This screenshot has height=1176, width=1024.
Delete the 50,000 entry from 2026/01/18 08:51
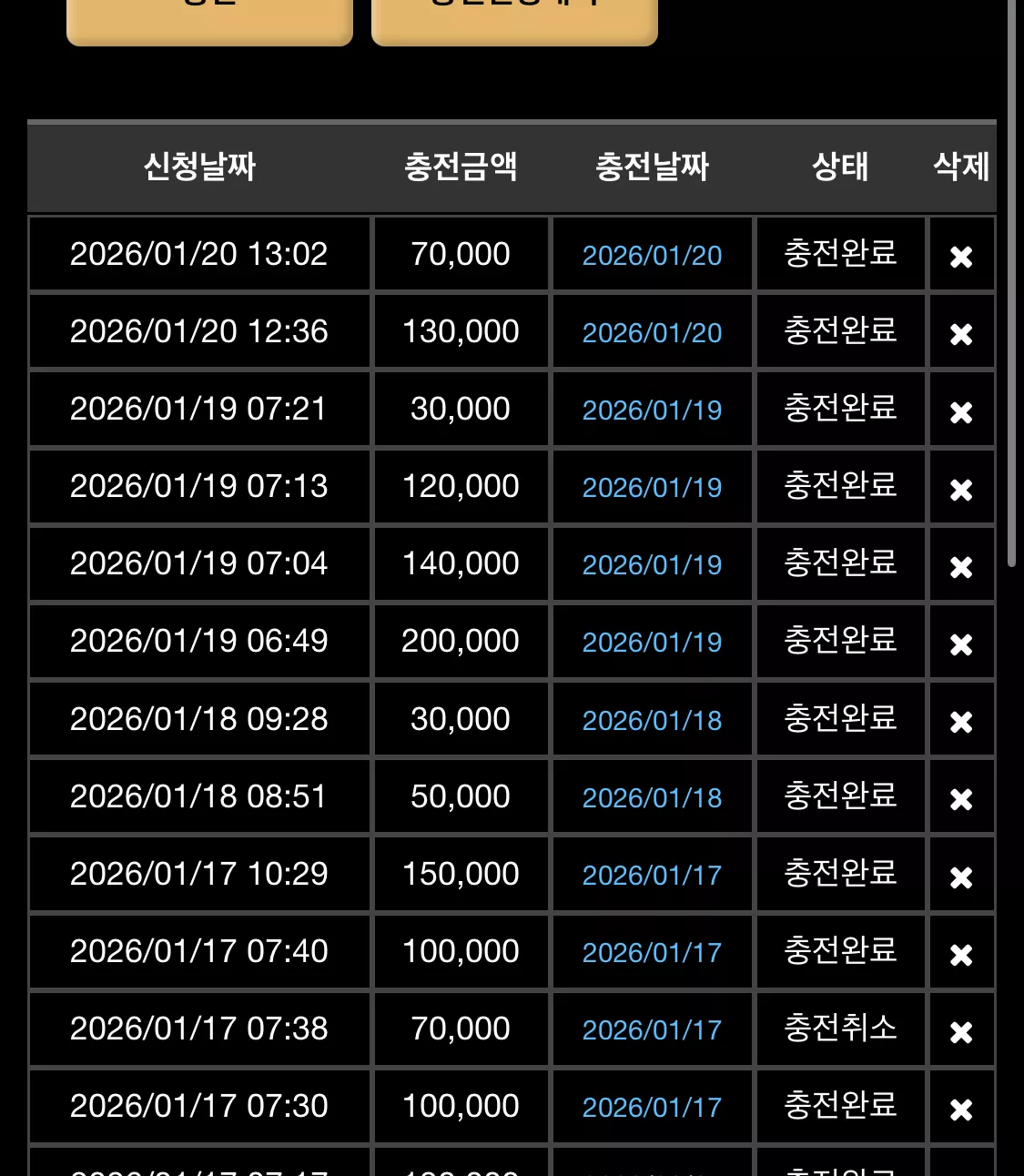pyautogui.click(x=961, y=800)
